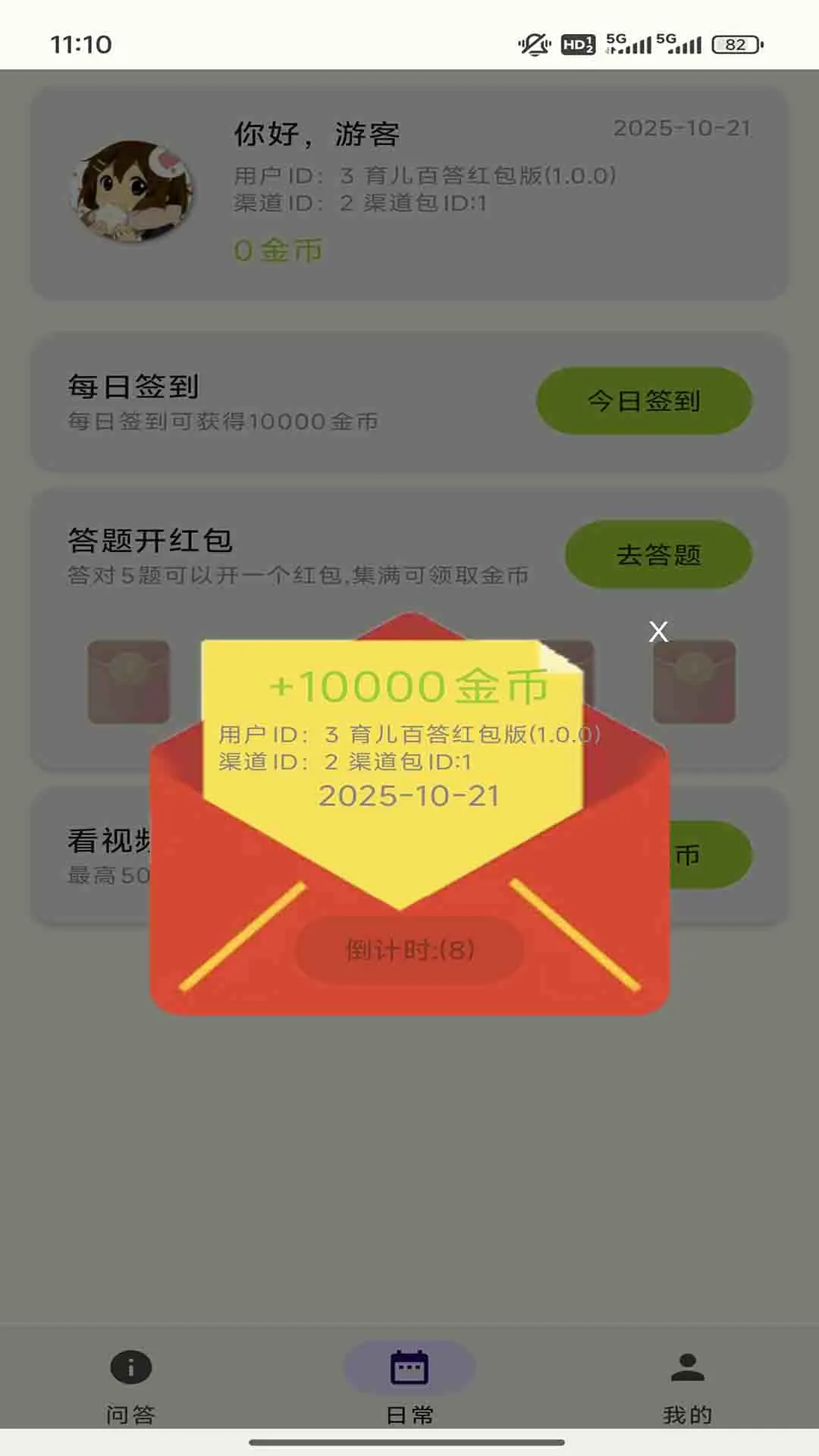This screenshot has height=1456, width=819.
Task: Tap the 倒计时 countdown button
Action: (x=409, y=950)
